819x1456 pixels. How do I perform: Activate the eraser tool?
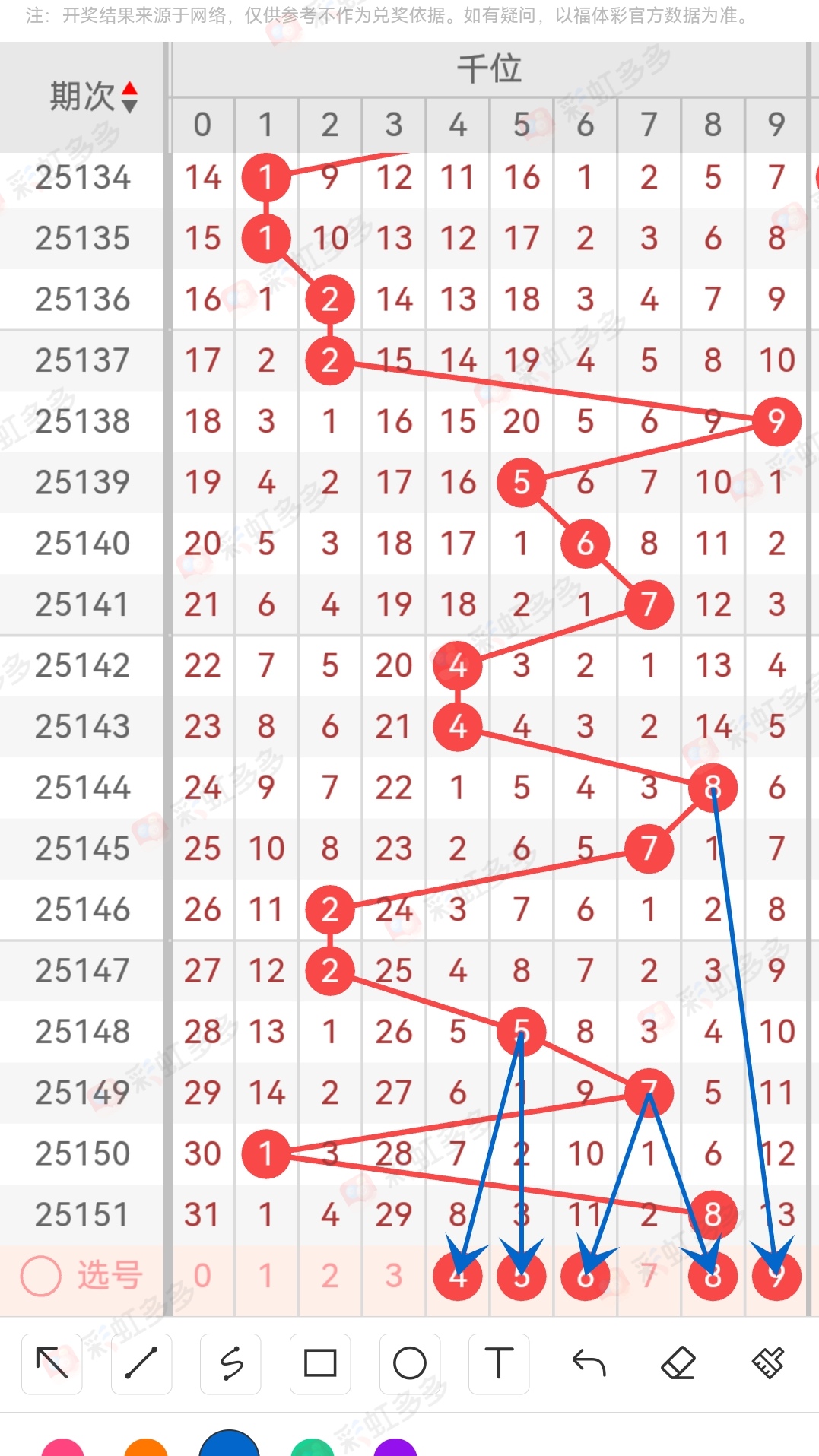(x=678, y=1363)
